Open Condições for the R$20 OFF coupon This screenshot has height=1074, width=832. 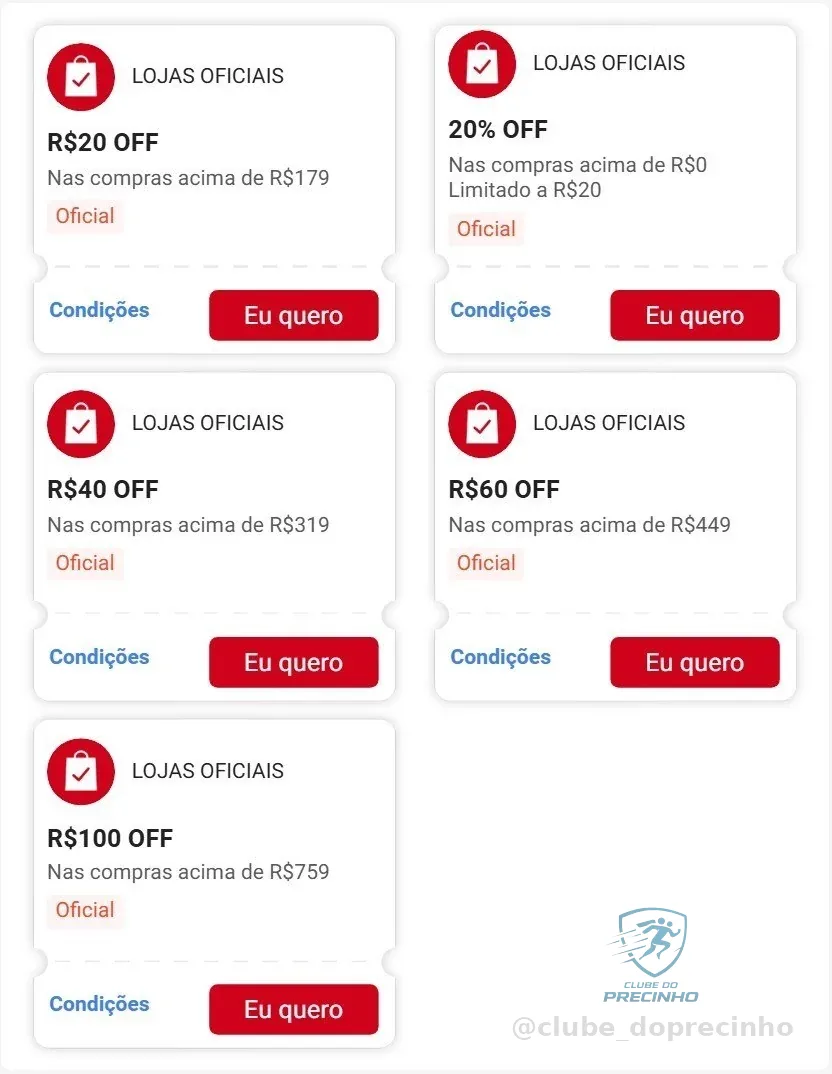click(98, 310)
